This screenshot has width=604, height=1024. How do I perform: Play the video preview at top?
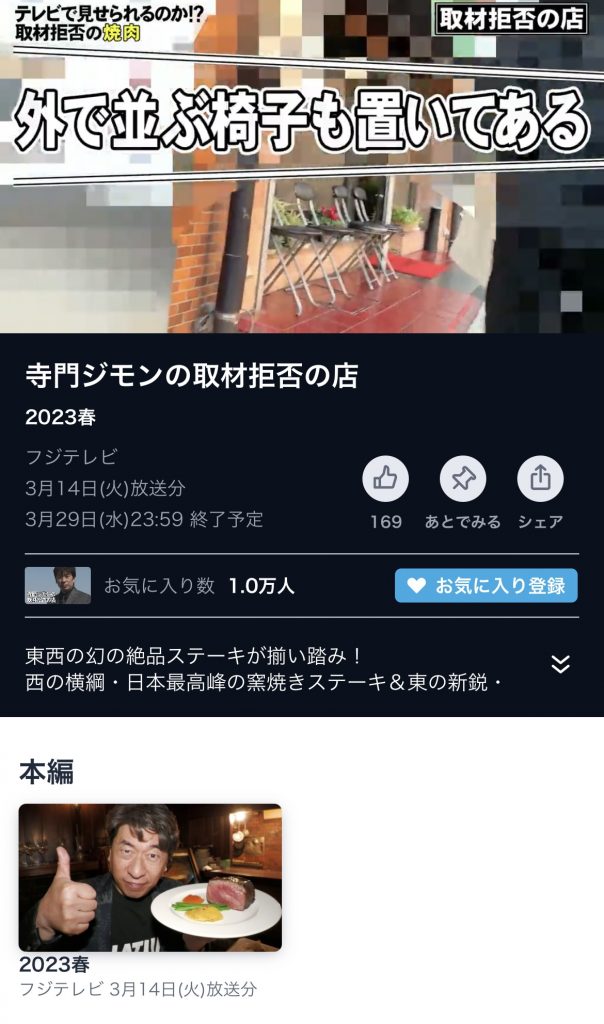pos(302,166)
